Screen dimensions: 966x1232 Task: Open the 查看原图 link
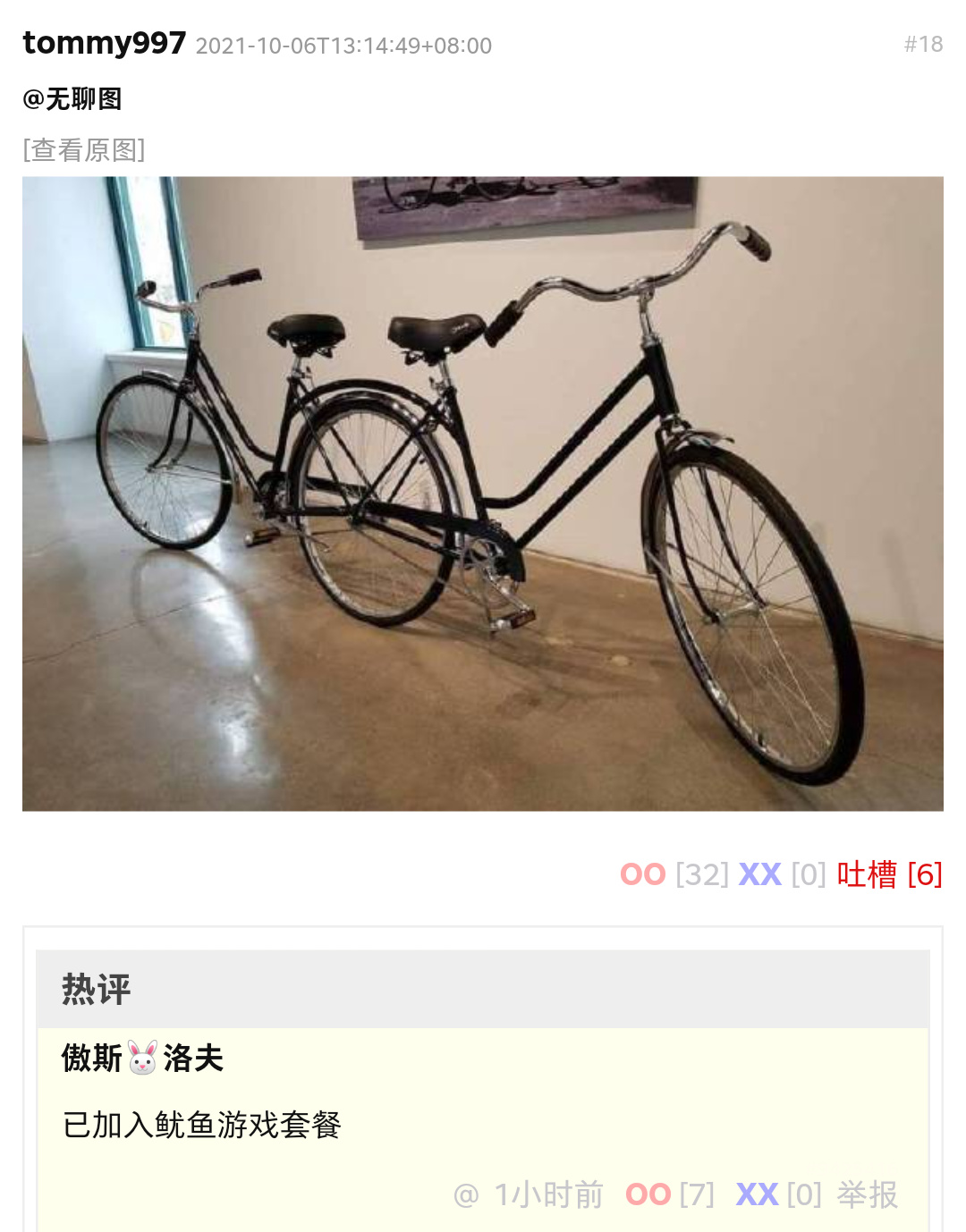84,150
